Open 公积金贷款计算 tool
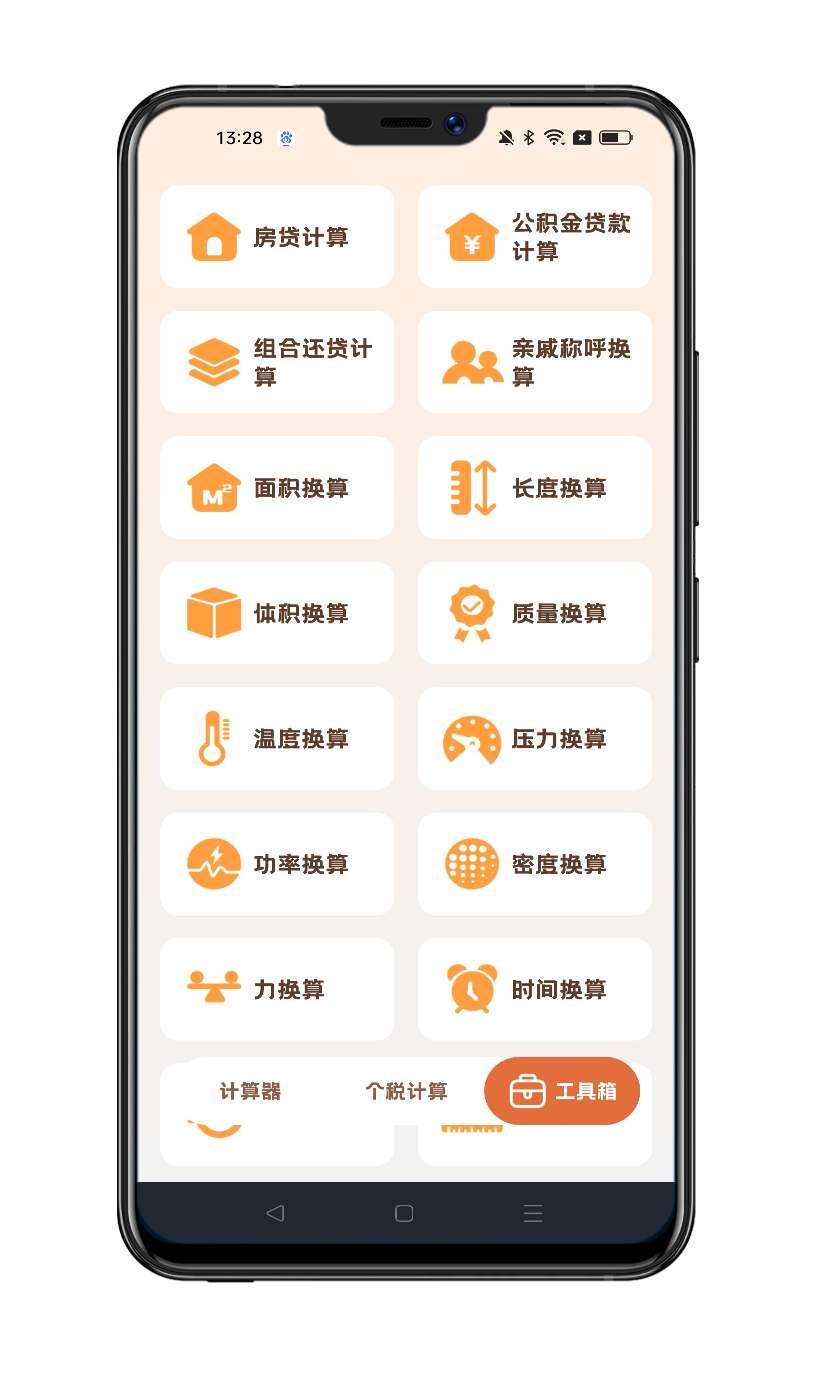 535,237
